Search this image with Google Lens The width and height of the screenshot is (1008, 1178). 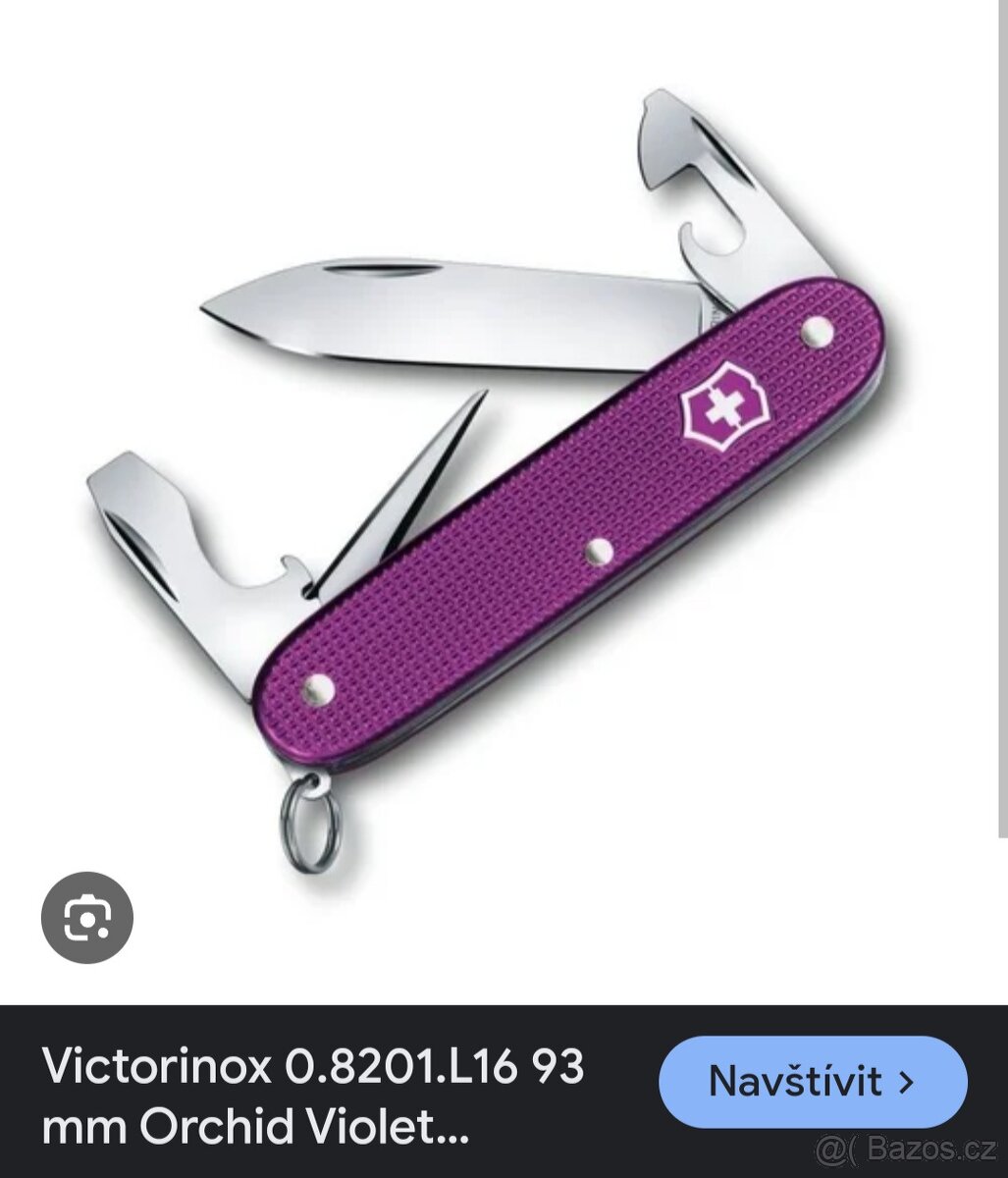(86, 917)
